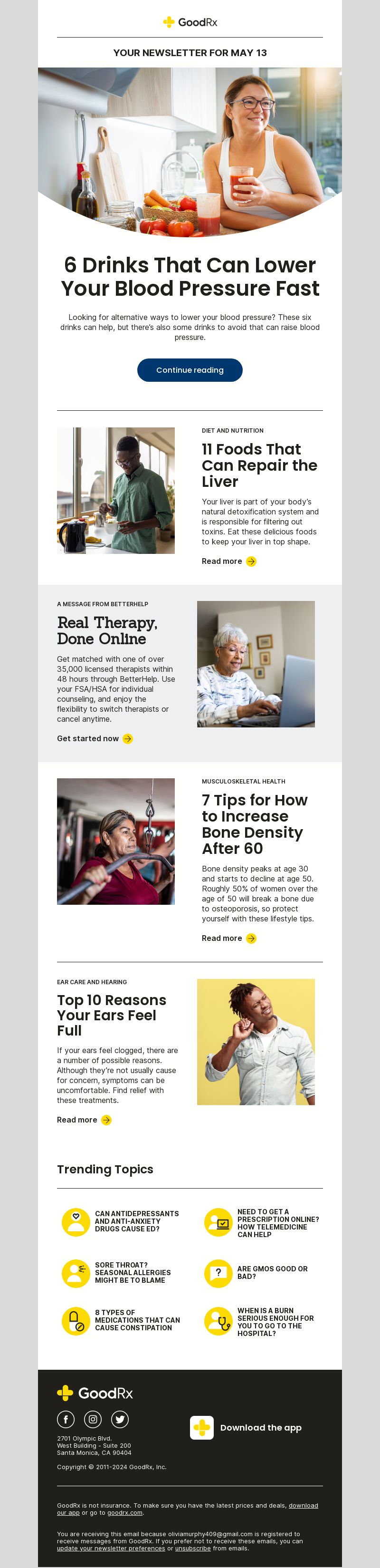Image resolution: width=380 pixels, height=1568 pixels.
Task: Visit GoodRx Instagram page
Action: click(93, 1419)
